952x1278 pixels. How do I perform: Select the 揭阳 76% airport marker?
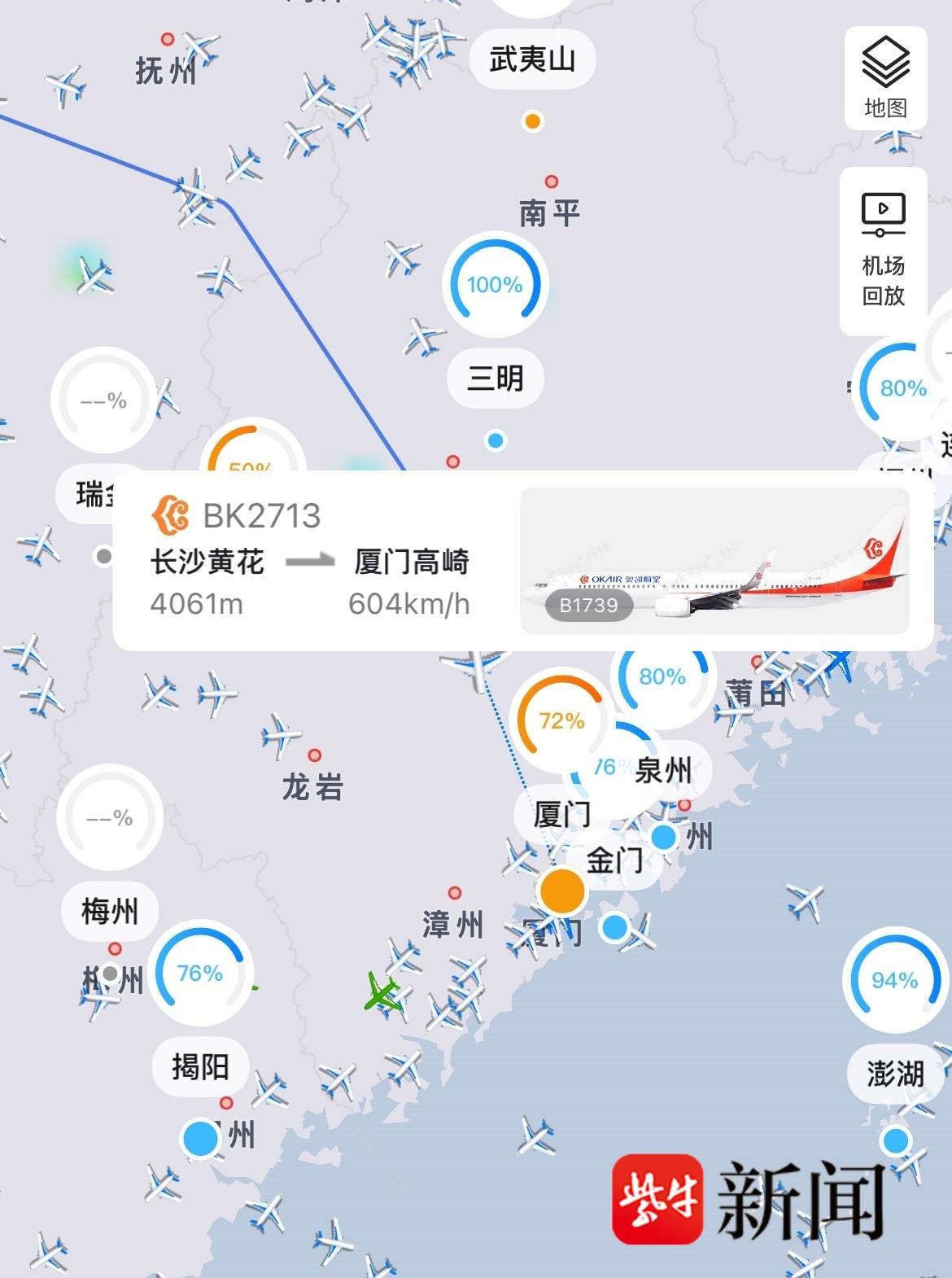[x=200, y=972]
